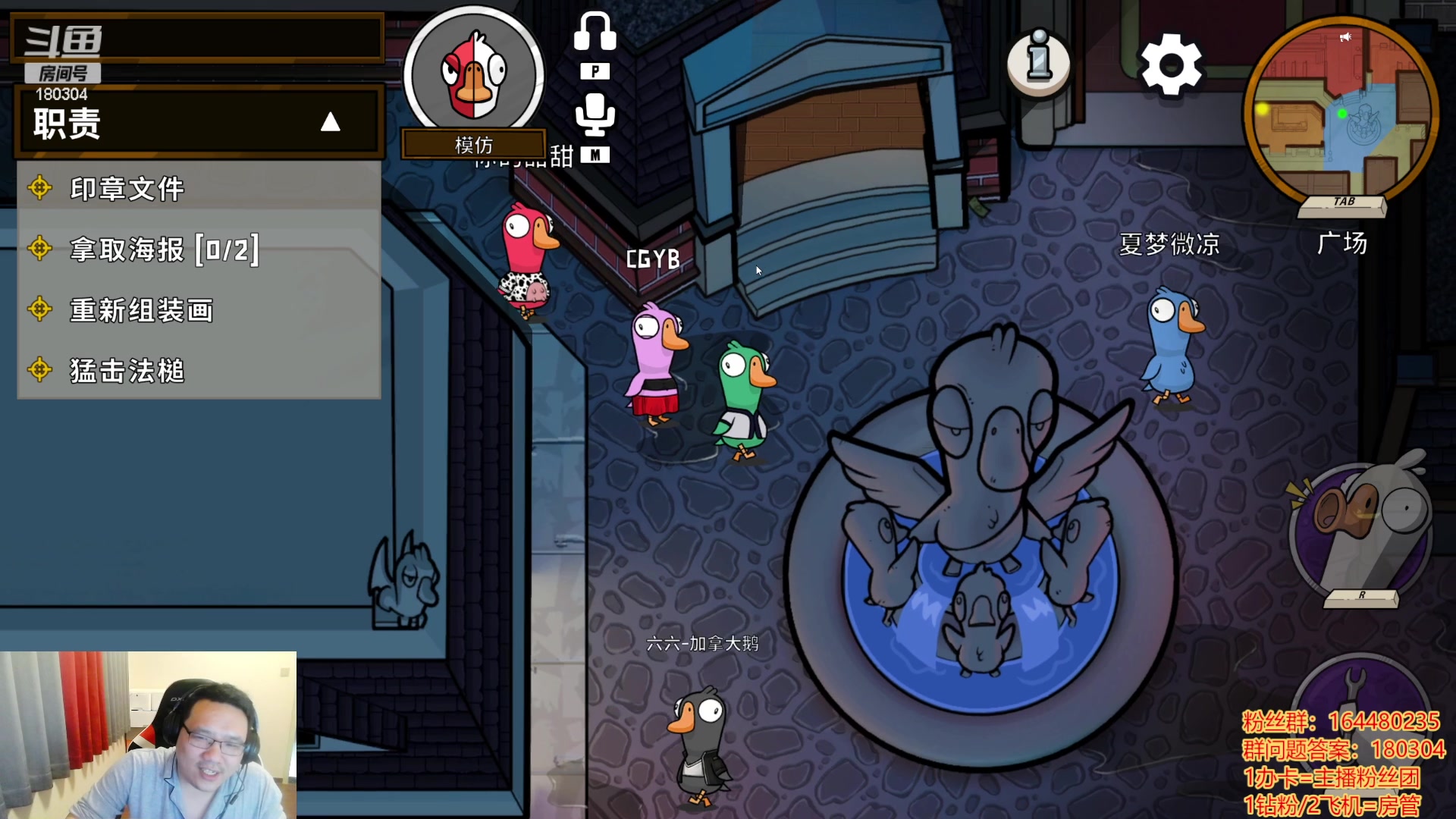Image resolution: width=1456 pixels, height=819 pixels.
Task: Open the settings gear
Action: click(1171, 65)
